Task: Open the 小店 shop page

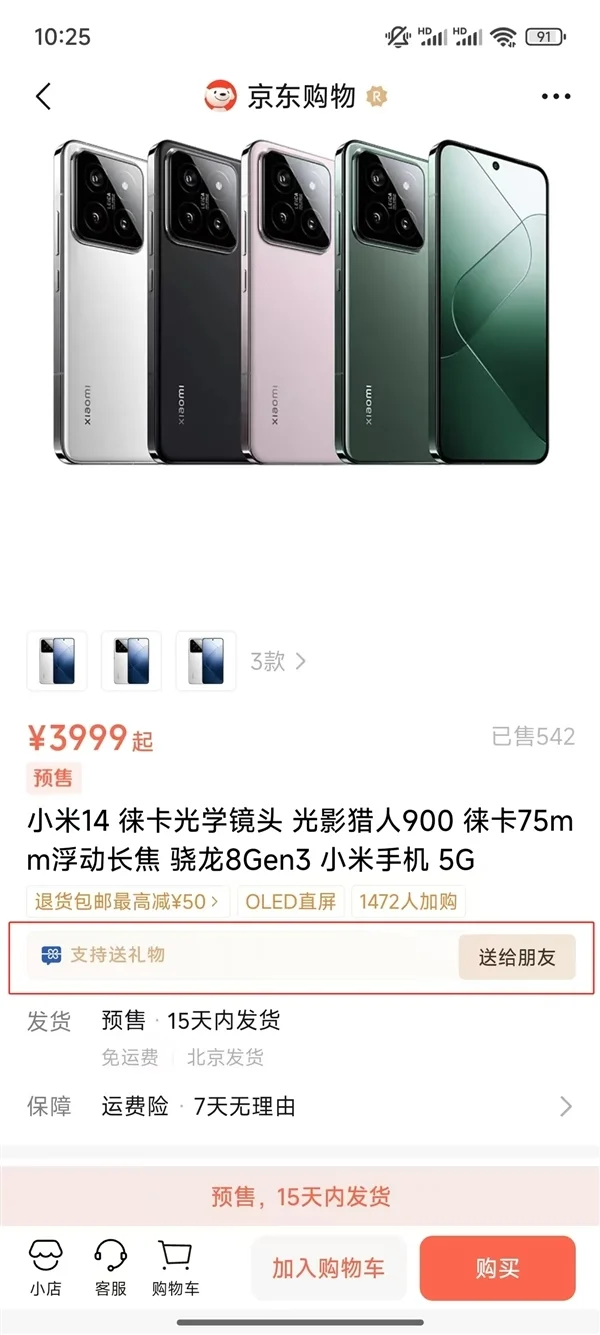Action: coord(45,1268)
